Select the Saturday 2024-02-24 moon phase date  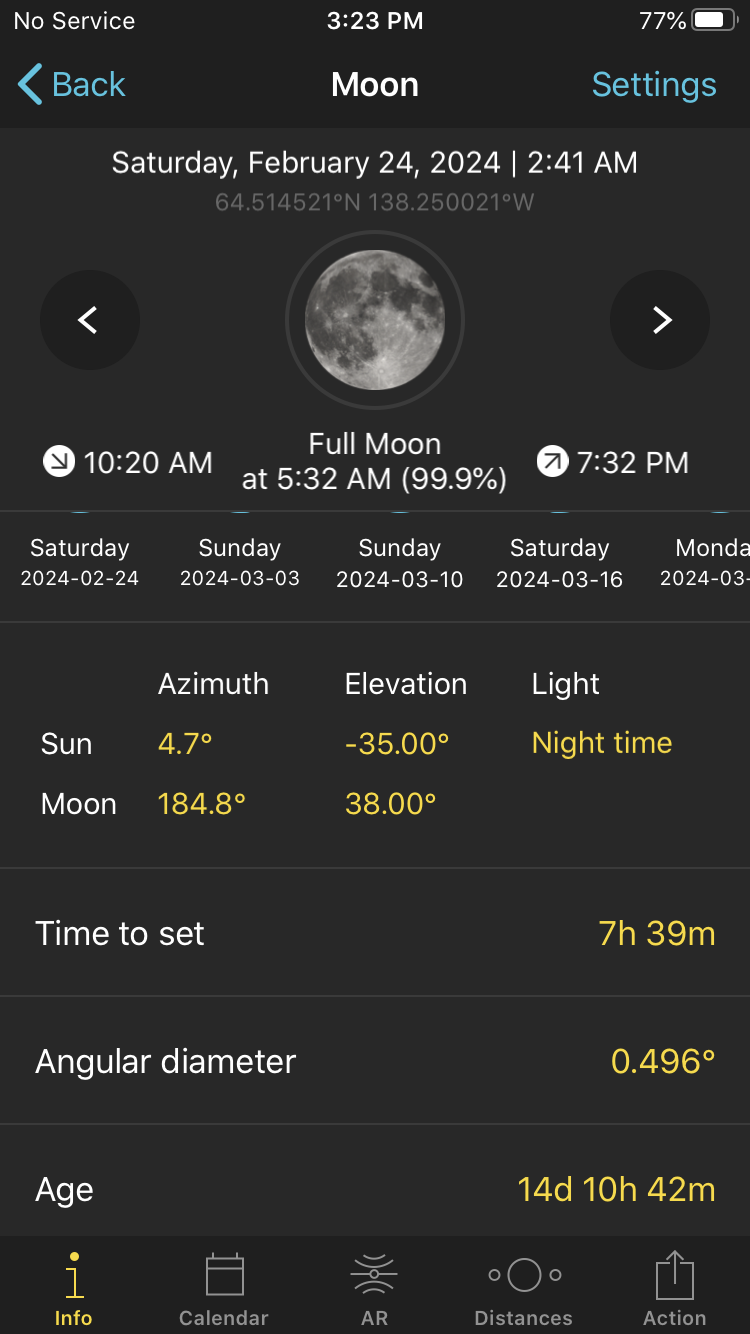(x=80, y=562)
